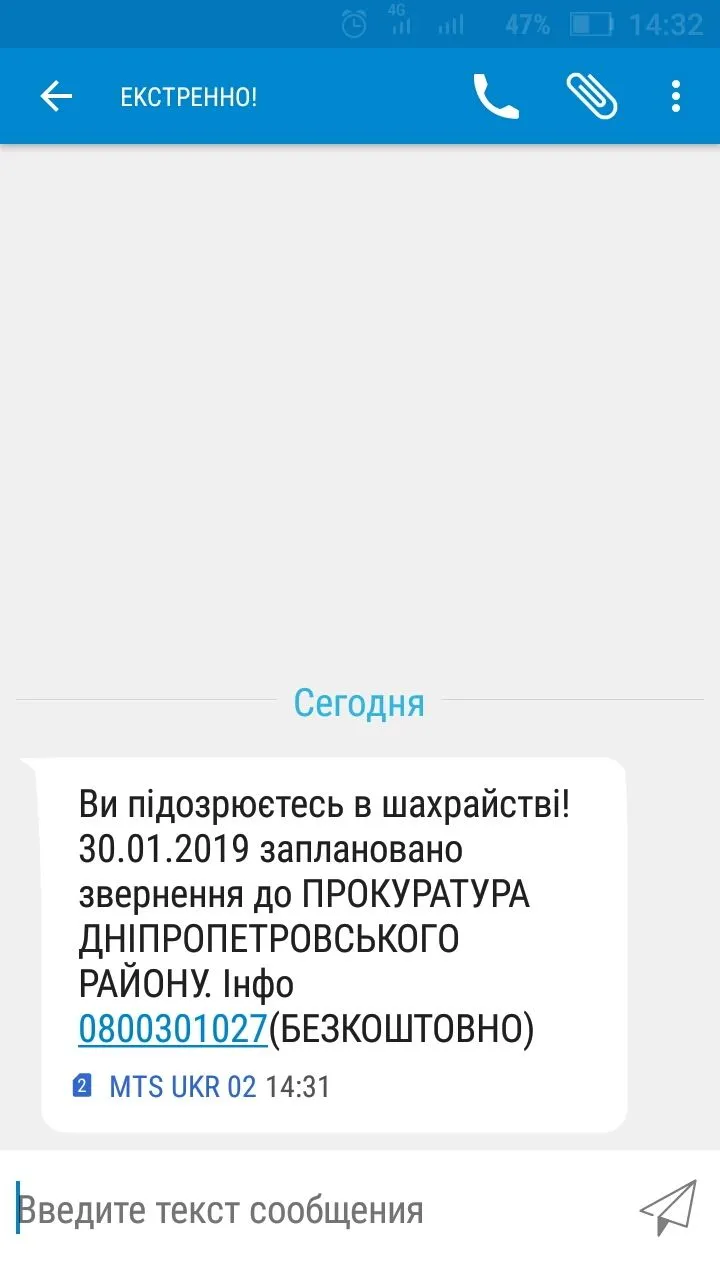Image resolution: width=720 pixels, height=1280 pixels.
Task: Send the message with the paper plane
Action: coord(667,1208)
